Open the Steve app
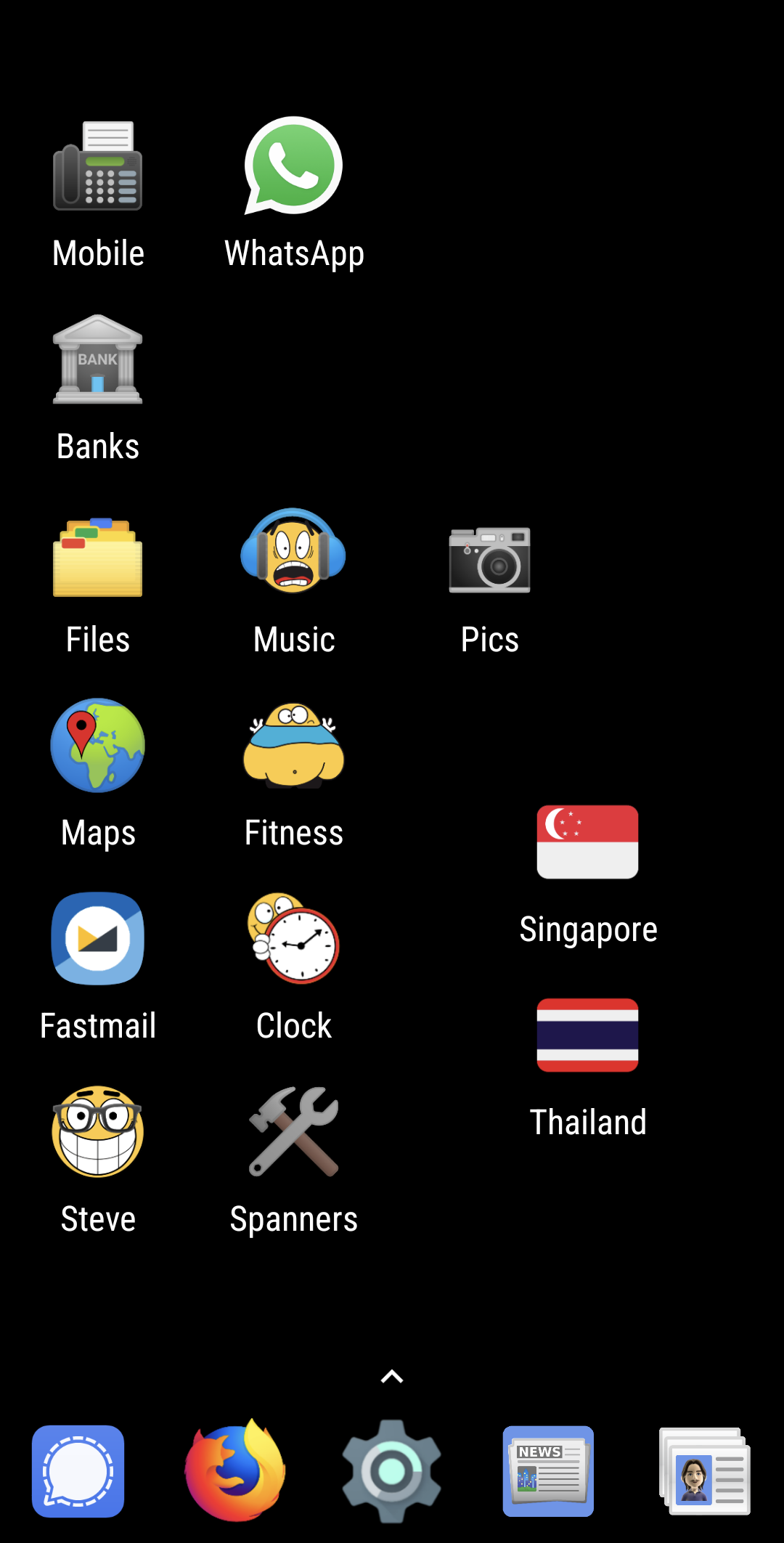The width and height of the screenshot is (784, 1543). [98, 1133]
